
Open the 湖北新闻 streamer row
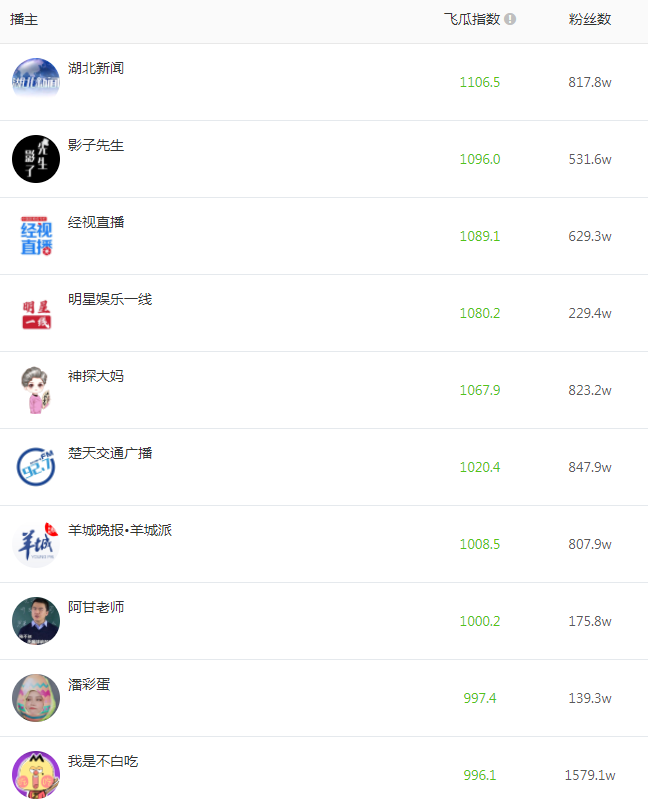click(x=96, y=68)
